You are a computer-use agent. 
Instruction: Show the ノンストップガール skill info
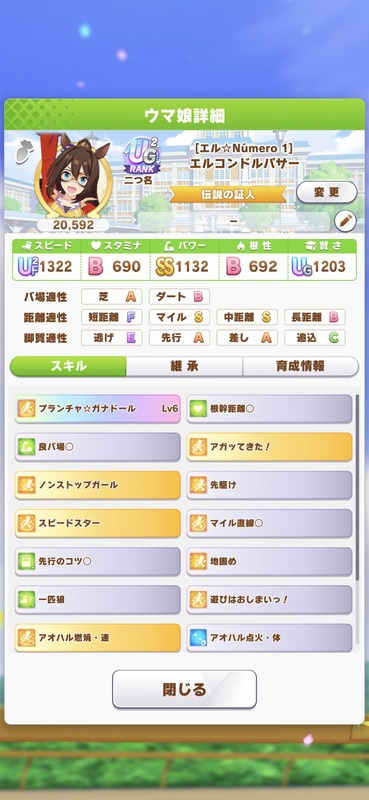tap(97, 485)
